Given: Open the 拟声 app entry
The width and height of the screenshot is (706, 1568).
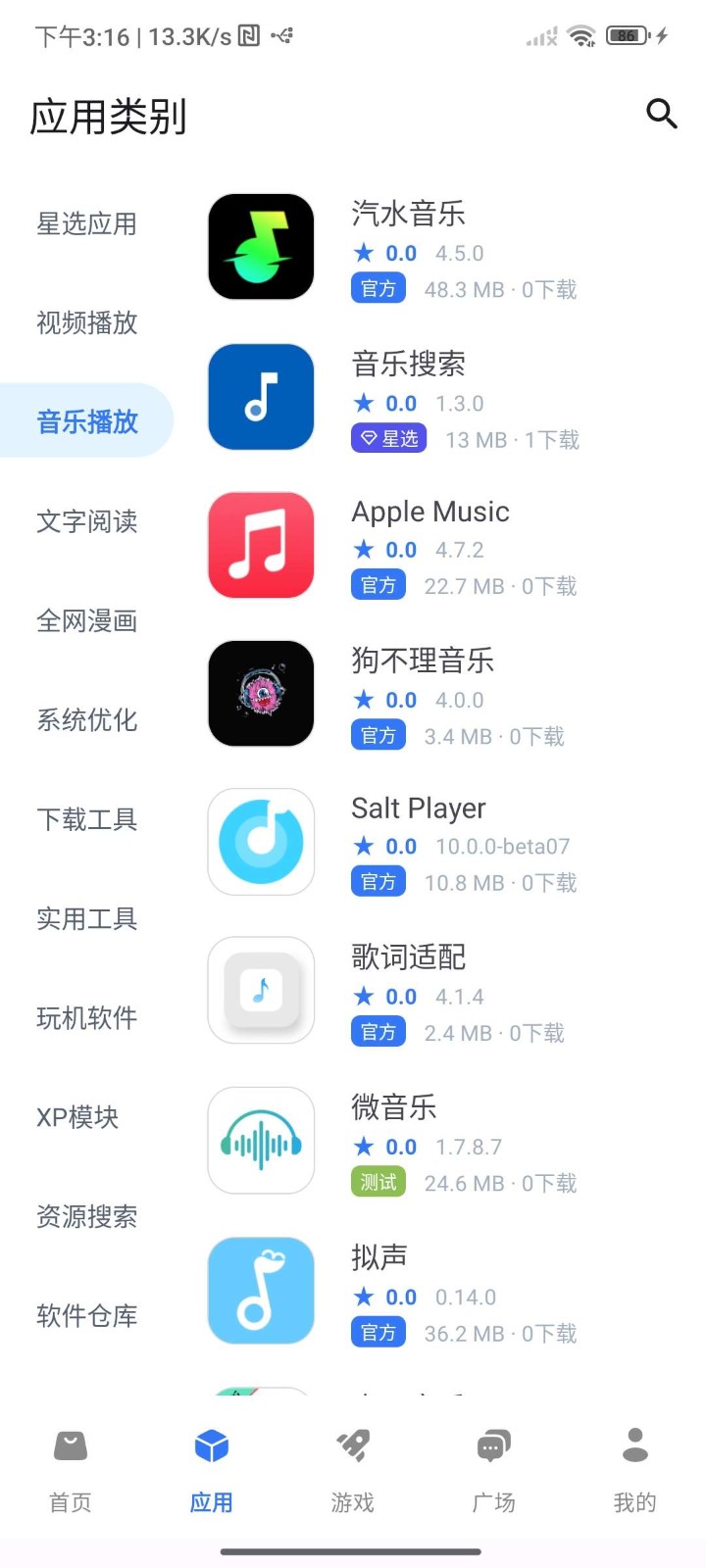Looking at the screenshot, I should 441,1292.
